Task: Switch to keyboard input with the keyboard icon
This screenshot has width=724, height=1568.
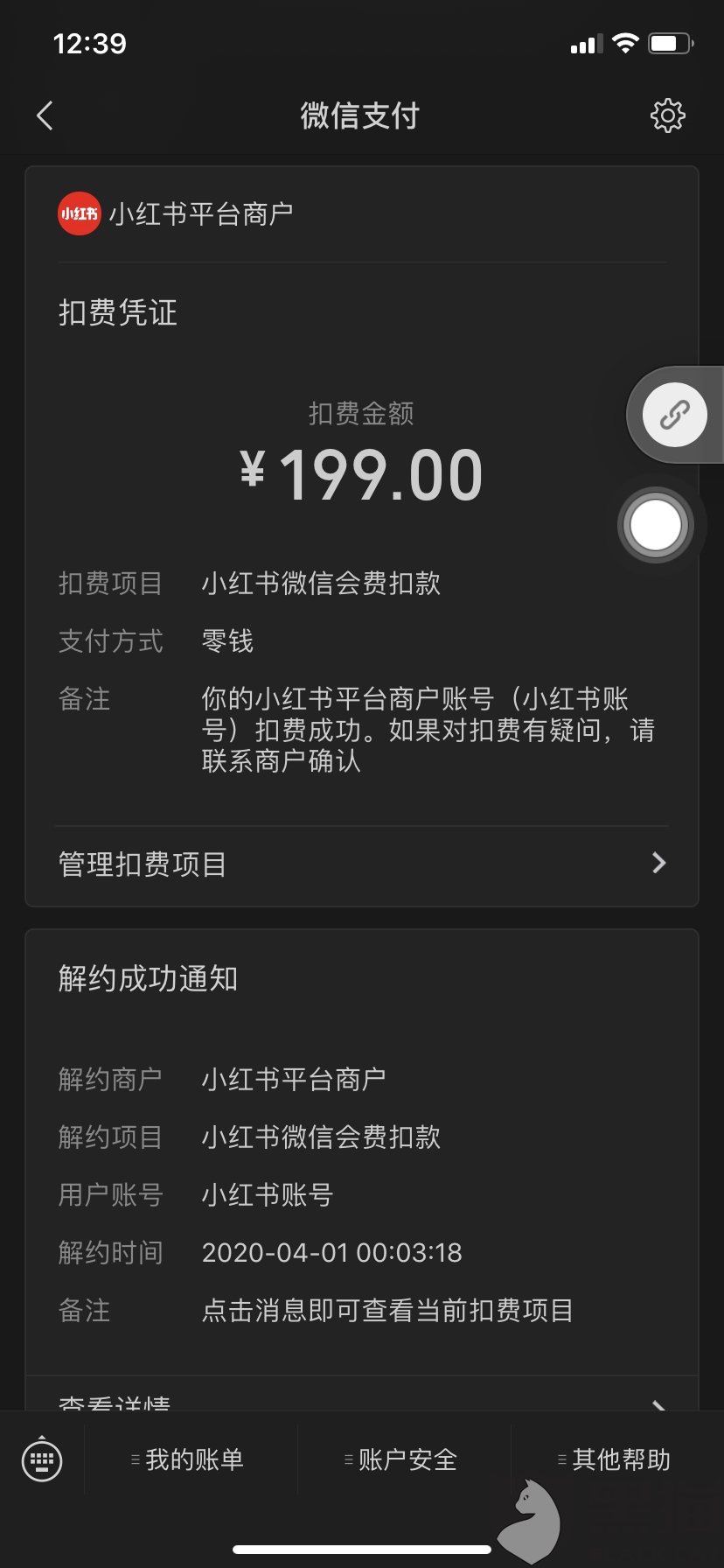Action: (x=42, y=1459)
